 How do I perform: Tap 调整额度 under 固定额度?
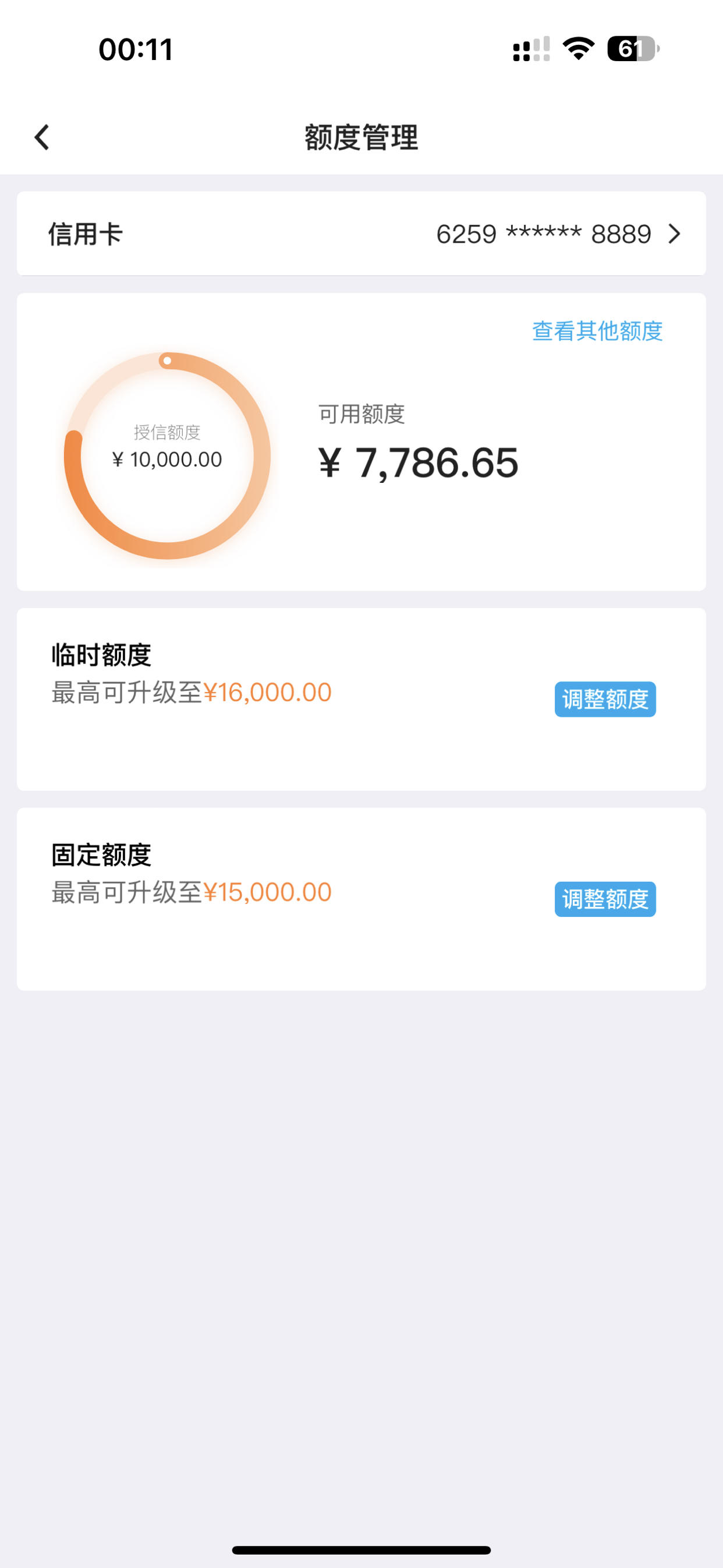605,899
